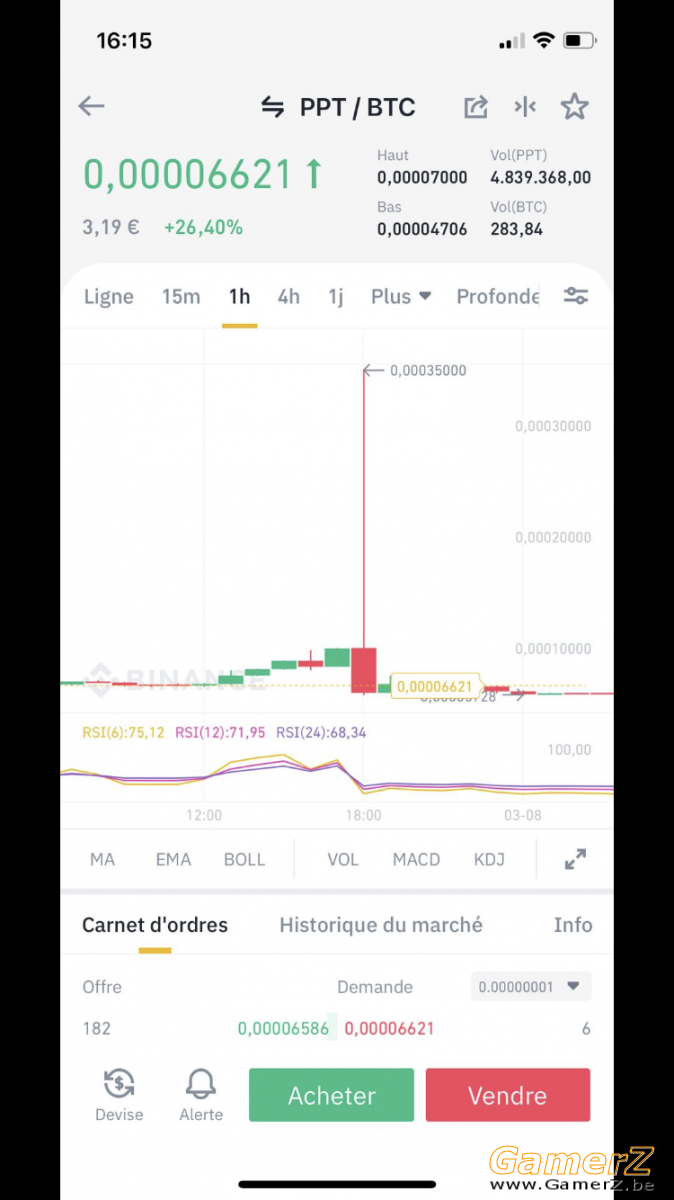Select the Ligne chart type
This screenshot has width=674, height=1200.
click(109, 296)
